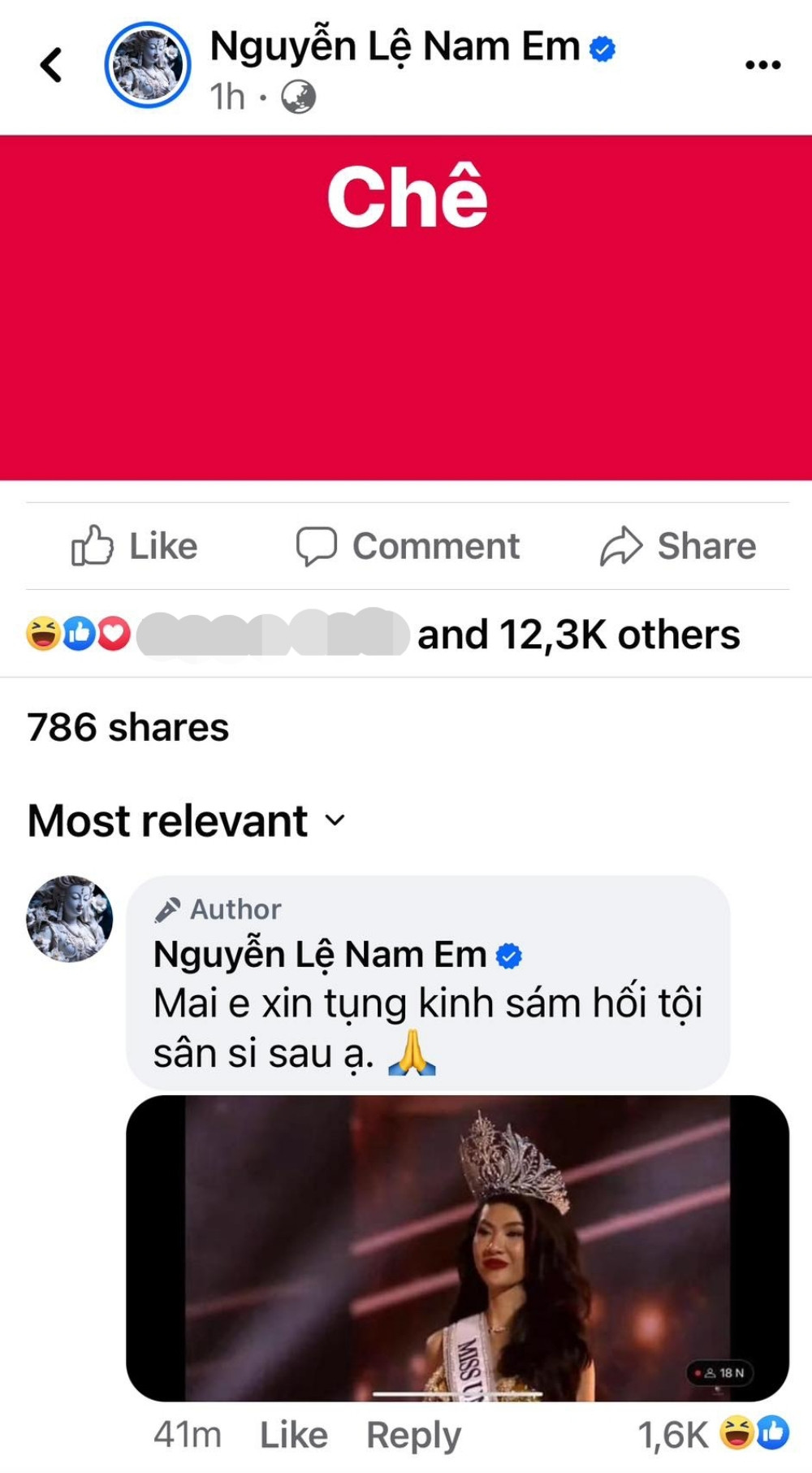
Task: Open Nguyễn Lệ Nam Em's profile picture in header
Action: pos(148,65)
